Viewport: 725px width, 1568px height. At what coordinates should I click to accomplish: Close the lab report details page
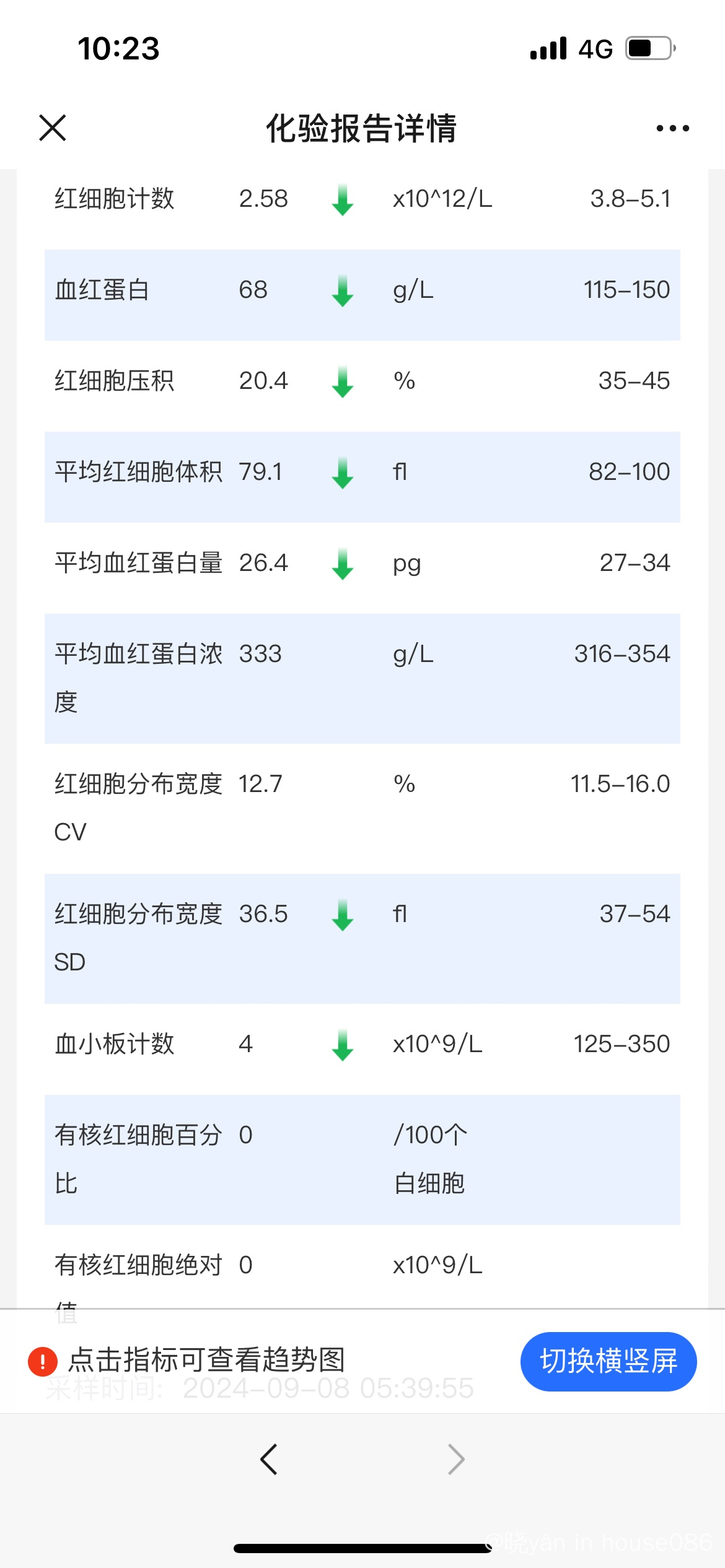[x=53, y=128]
